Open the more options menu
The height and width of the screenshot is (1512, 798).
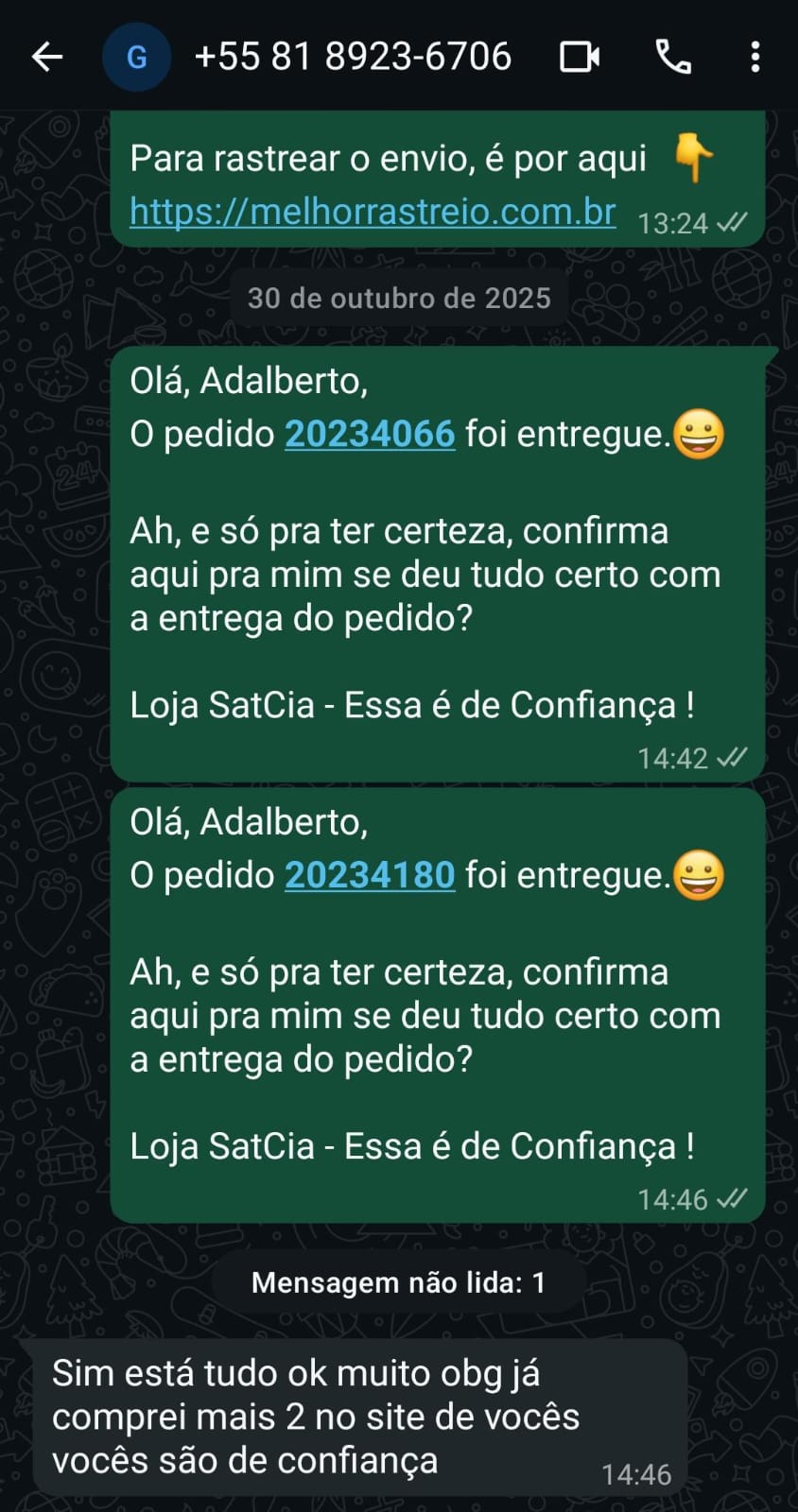(755, 58)
